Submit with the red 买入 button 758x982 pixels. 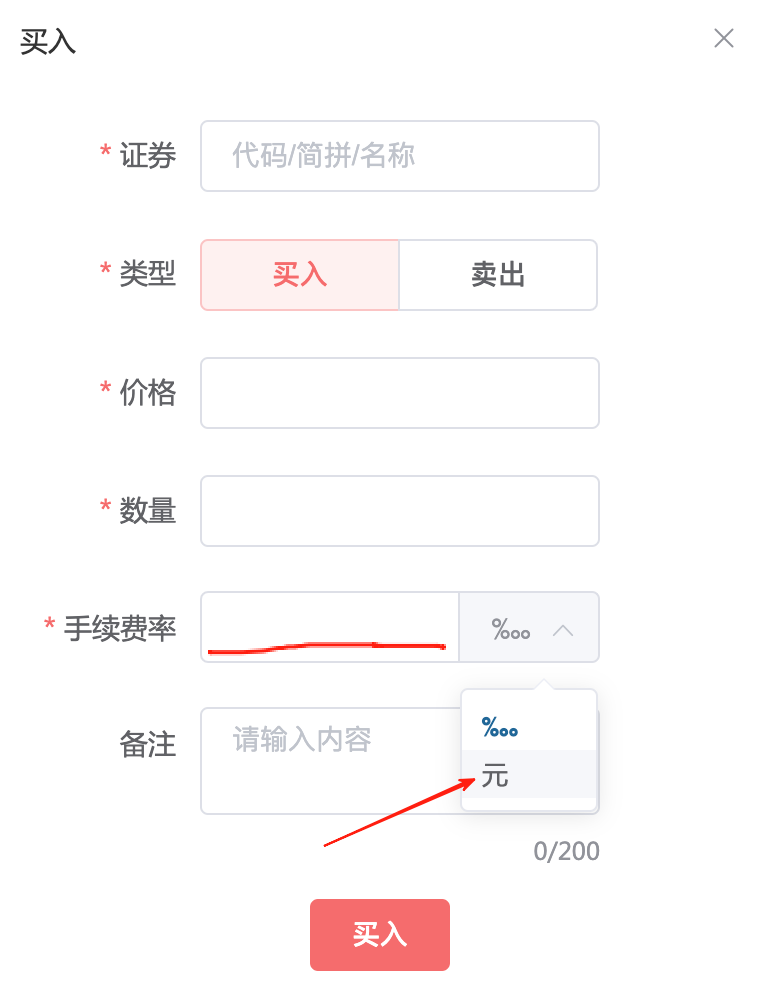click(x=379, y=935)
